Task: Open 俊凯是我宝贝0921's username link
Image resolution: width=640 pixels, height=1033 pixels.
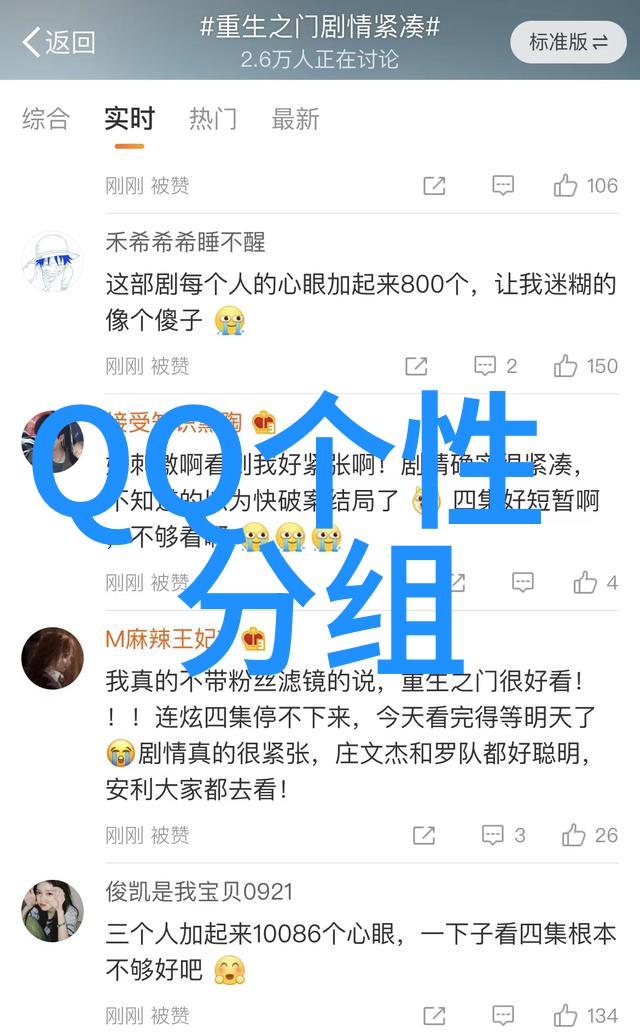Action: tap(199, 891)
